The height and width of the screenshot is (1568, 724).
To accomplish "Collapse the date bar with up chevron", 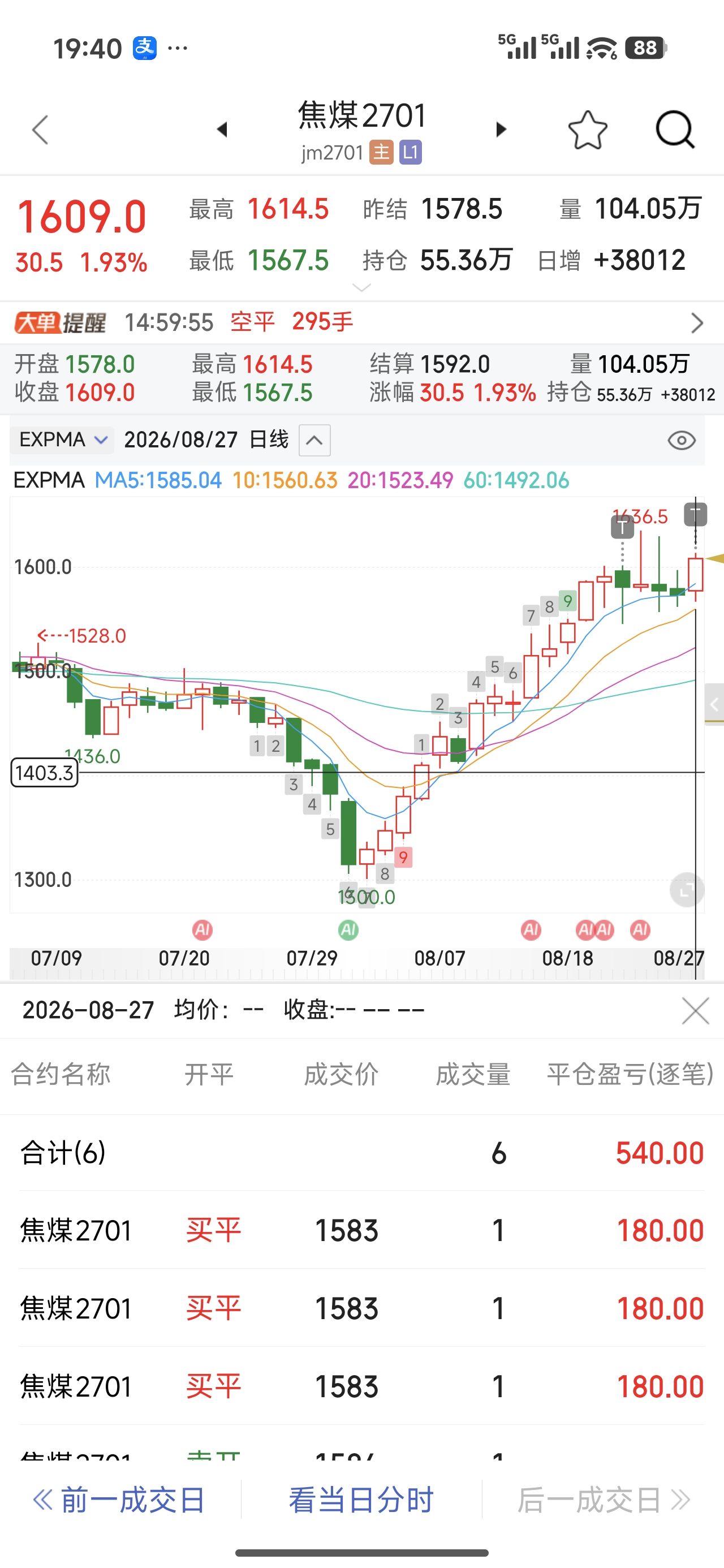I will [314, 440].
